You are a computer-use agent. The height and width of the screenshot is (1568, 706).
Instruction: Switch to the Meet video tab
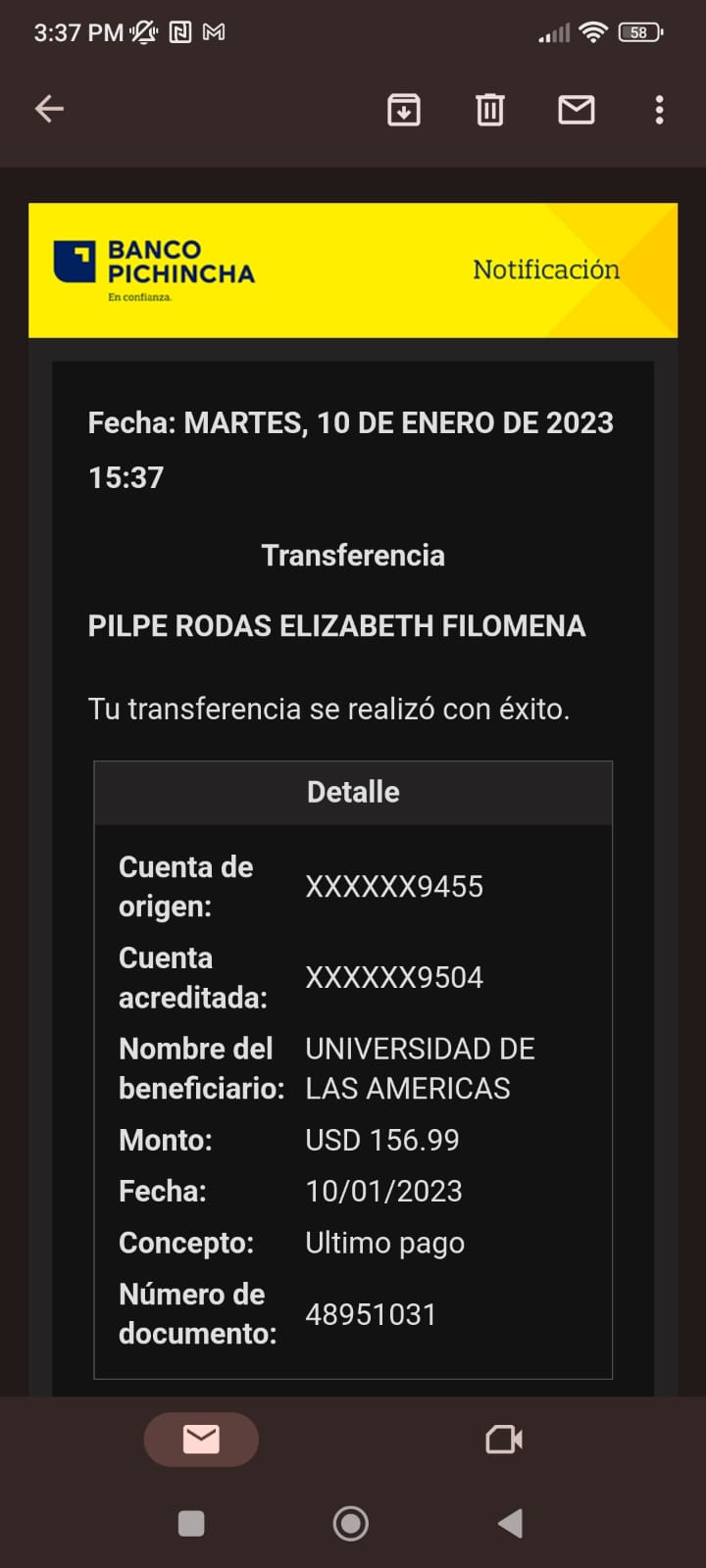coord(504,1439)
